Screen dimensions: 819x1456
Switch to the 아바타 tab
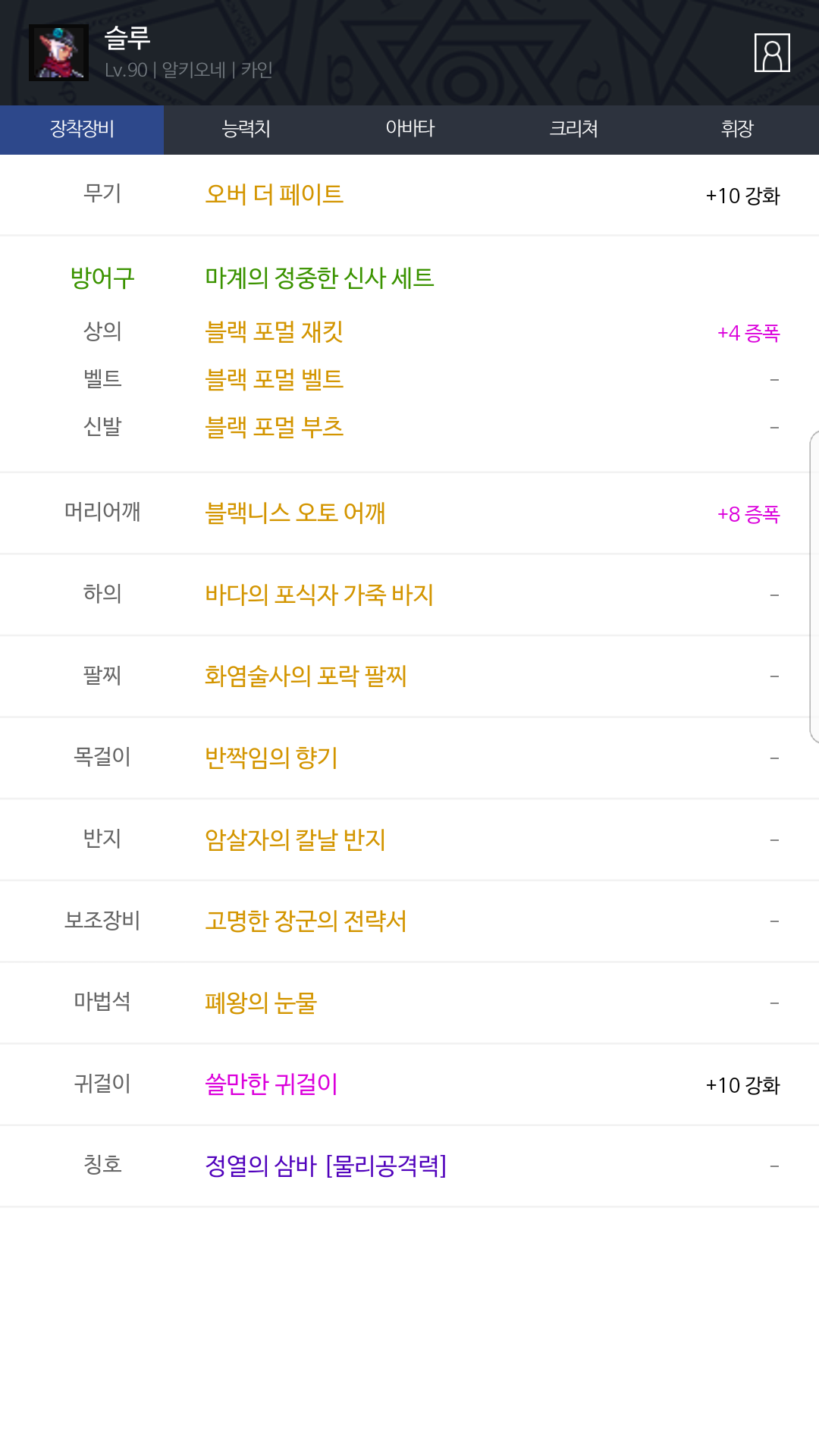(x=409, y=129)
